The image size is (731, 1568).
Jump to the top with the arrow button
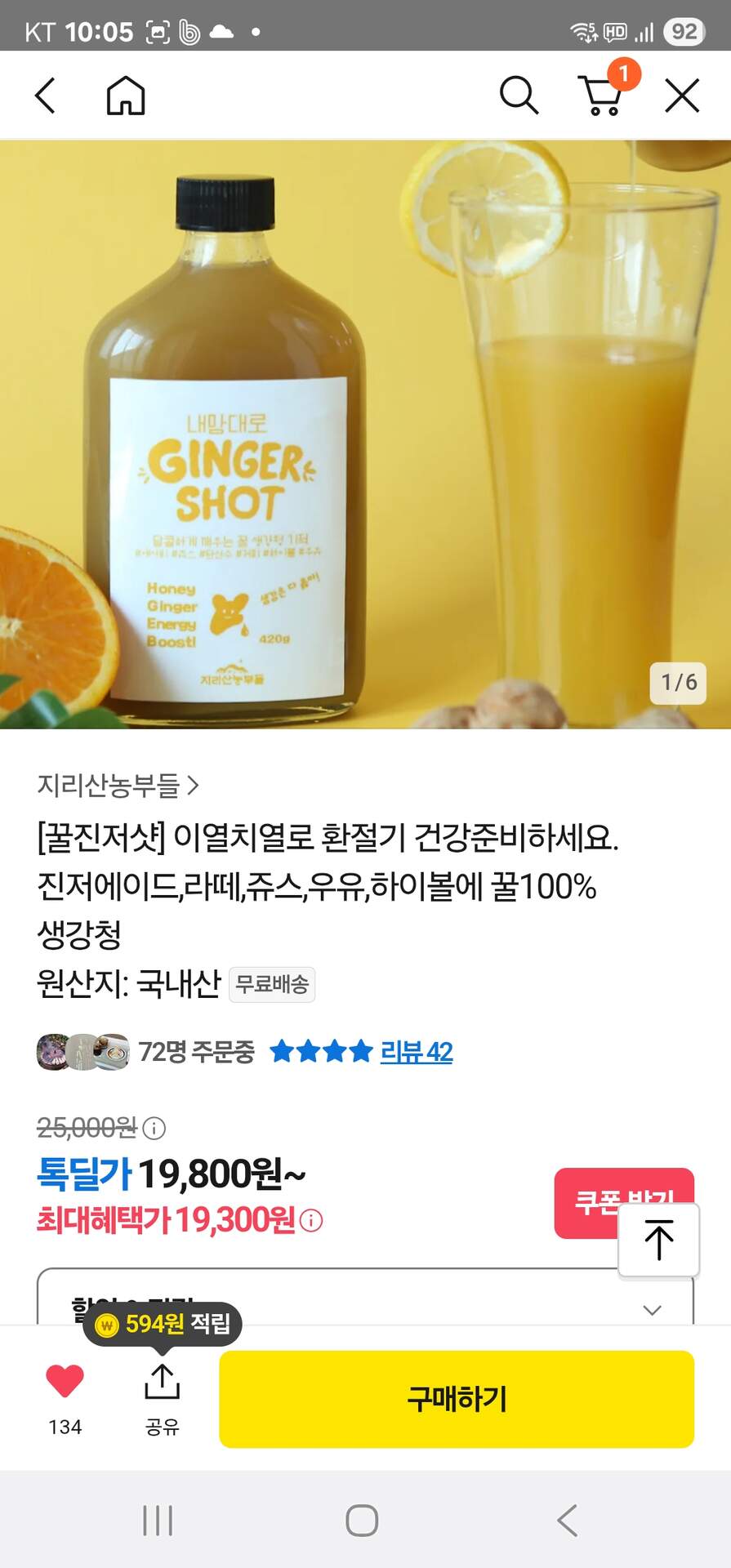[x=658, y=1239]
